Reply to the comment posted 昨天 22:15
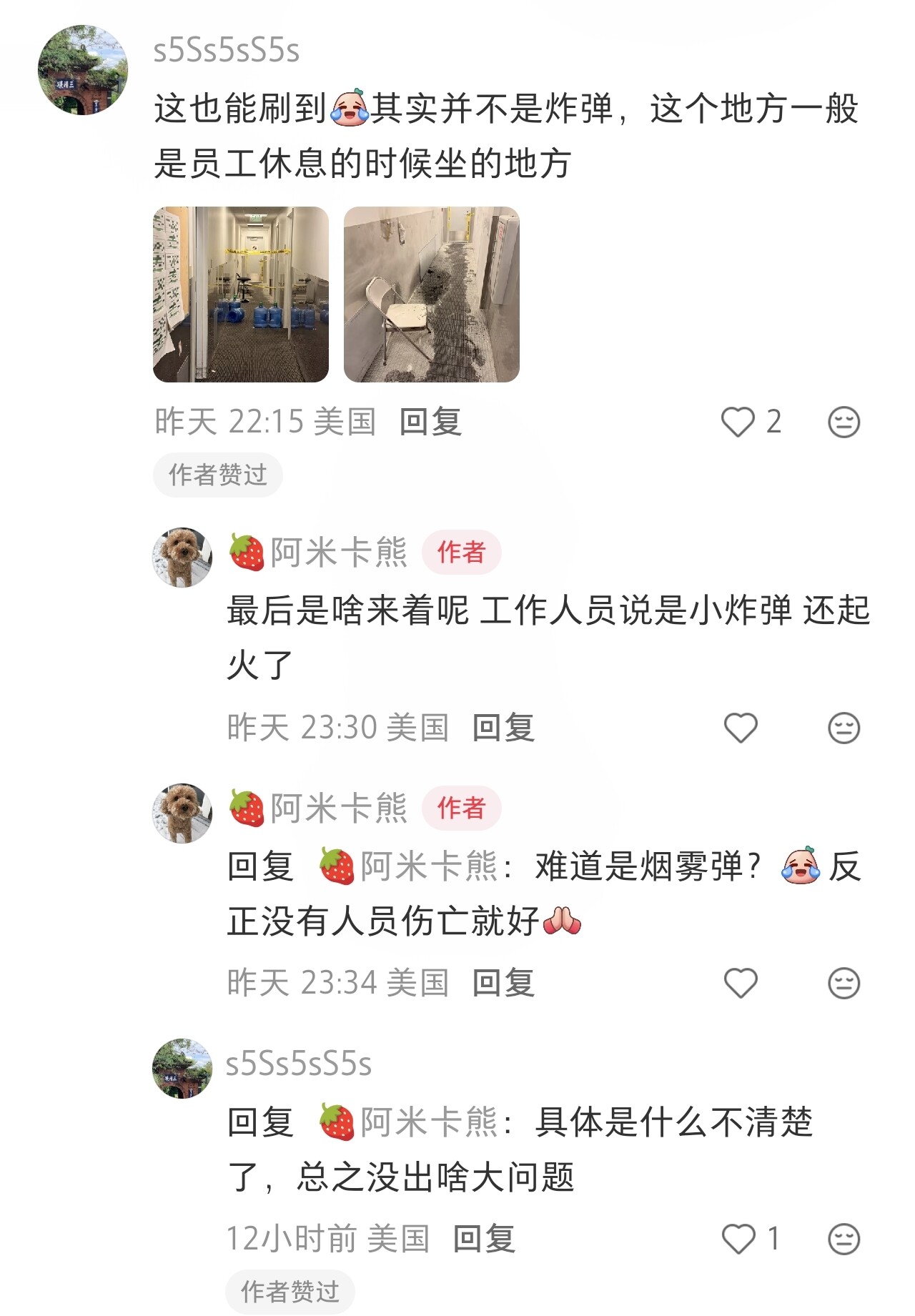The height and width of the screenshot is (1316, 915). (x=430, y=422)
